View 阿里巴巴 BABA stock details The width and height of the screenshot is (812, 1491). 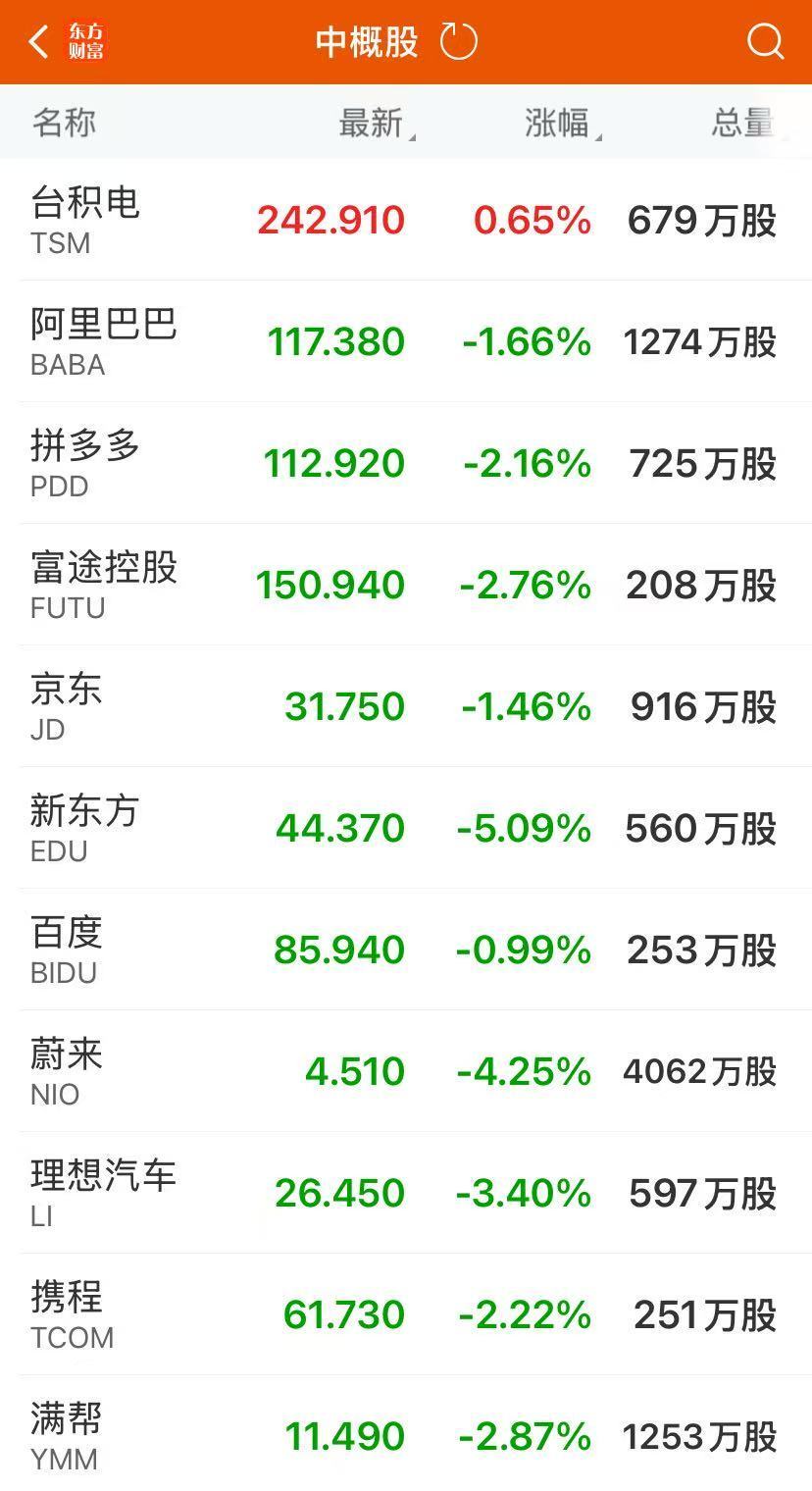coord(406,341)
